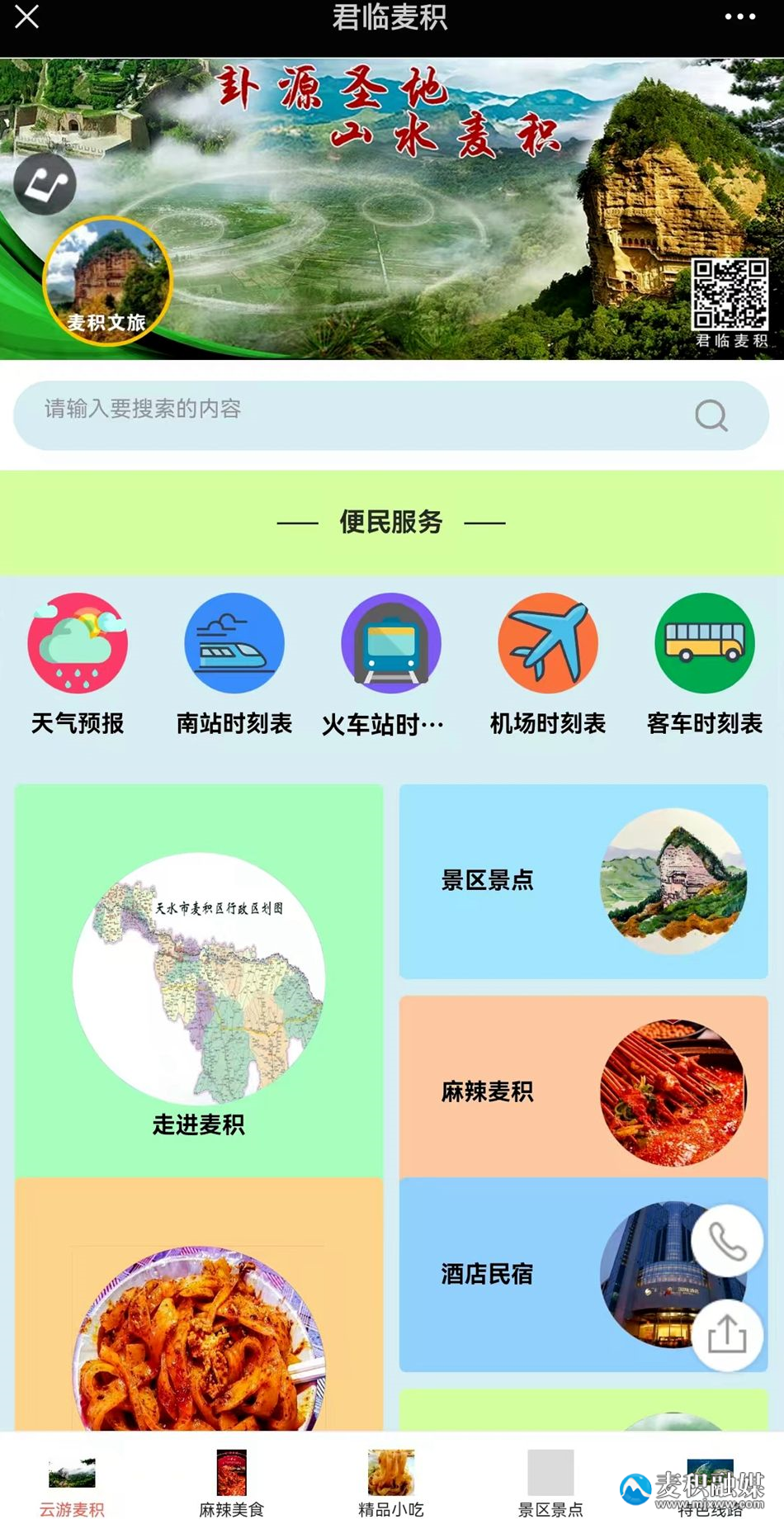This screenshot has width=784, height=1529.
Task: Open the 麦积文旅 round badge
Action: click(x=107, y=282)
